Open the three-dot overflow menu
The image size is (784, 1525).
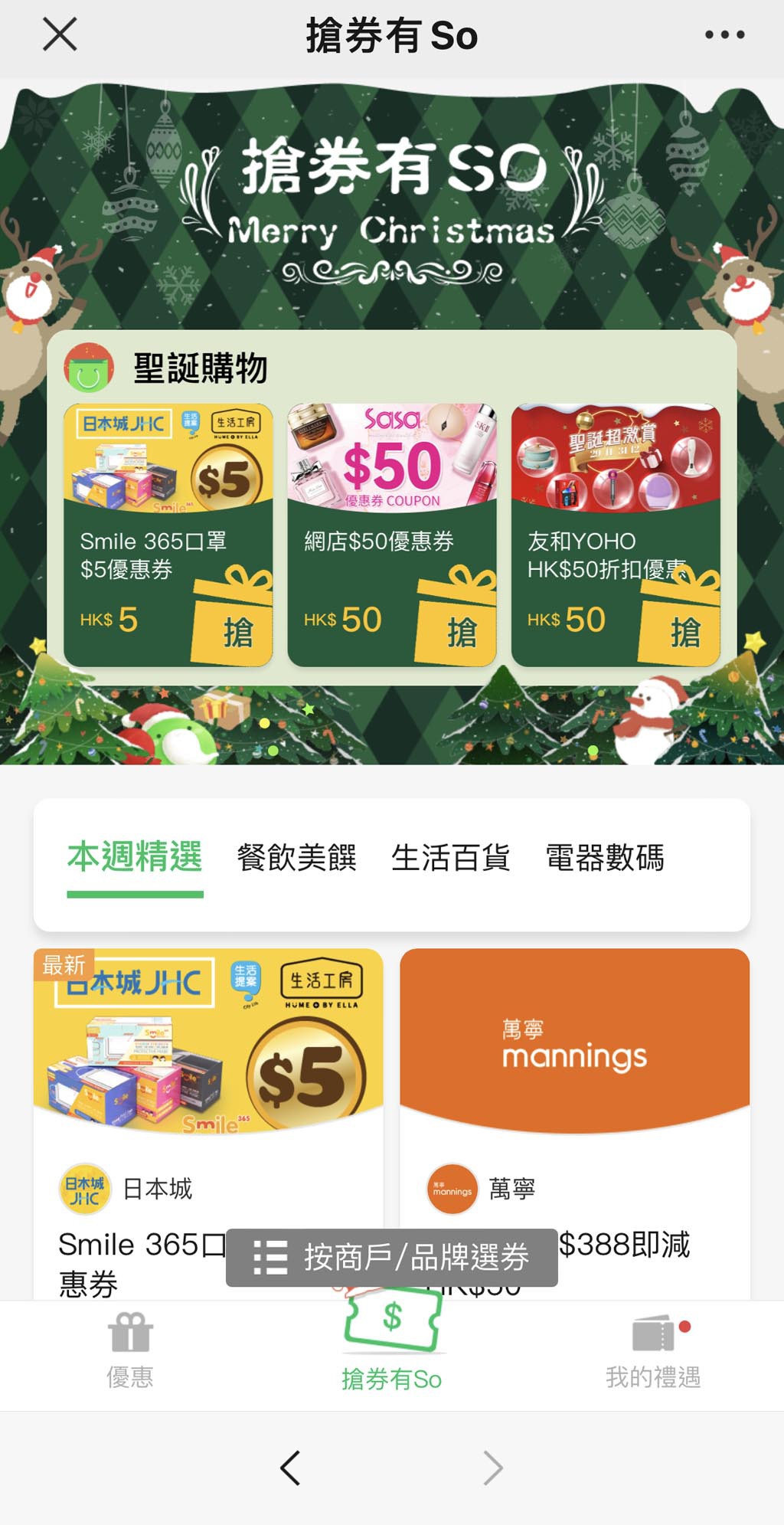coord(724,34)
